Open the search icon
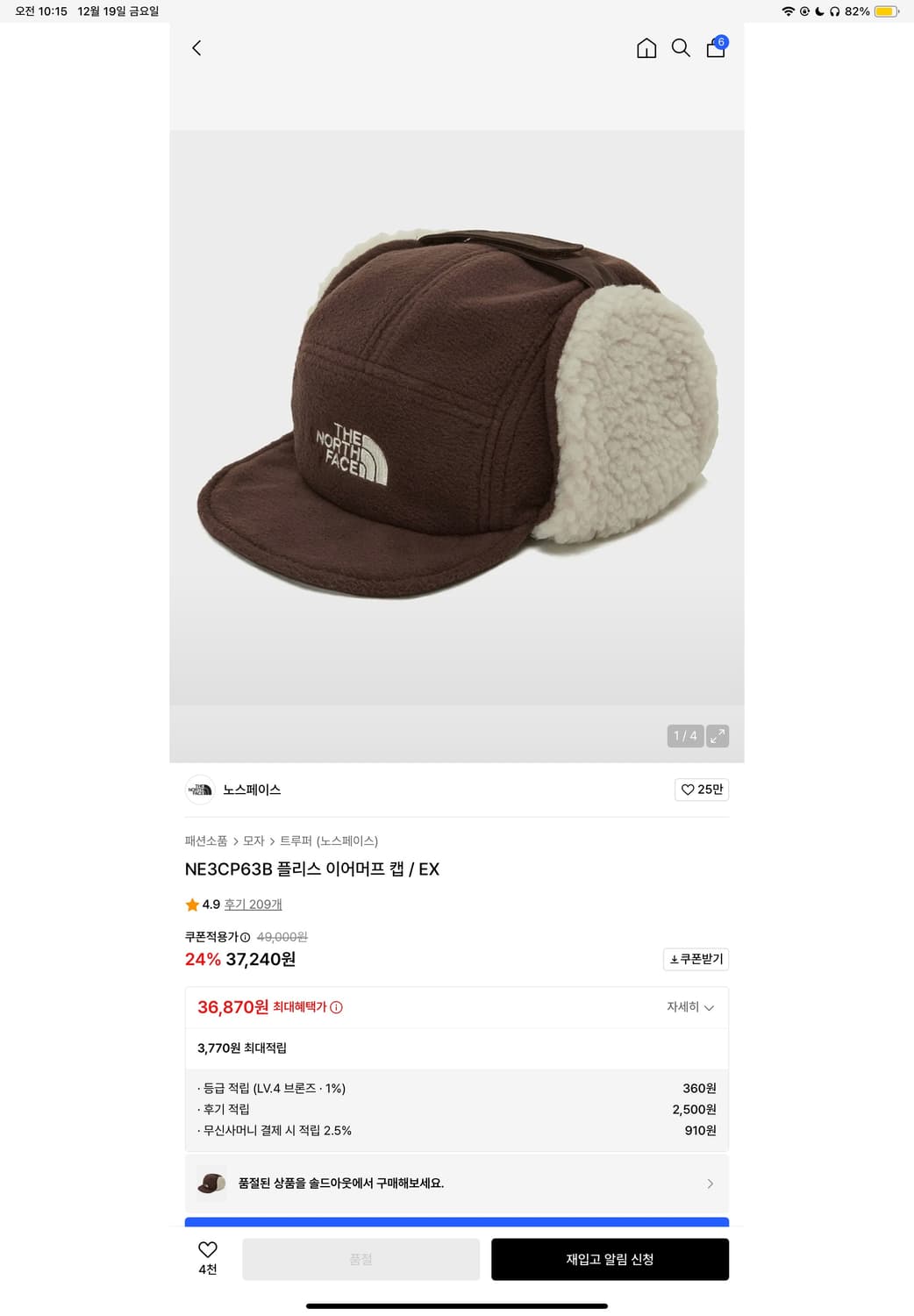The height and width of the screenshot is (1316, 914). click(681, 49)
